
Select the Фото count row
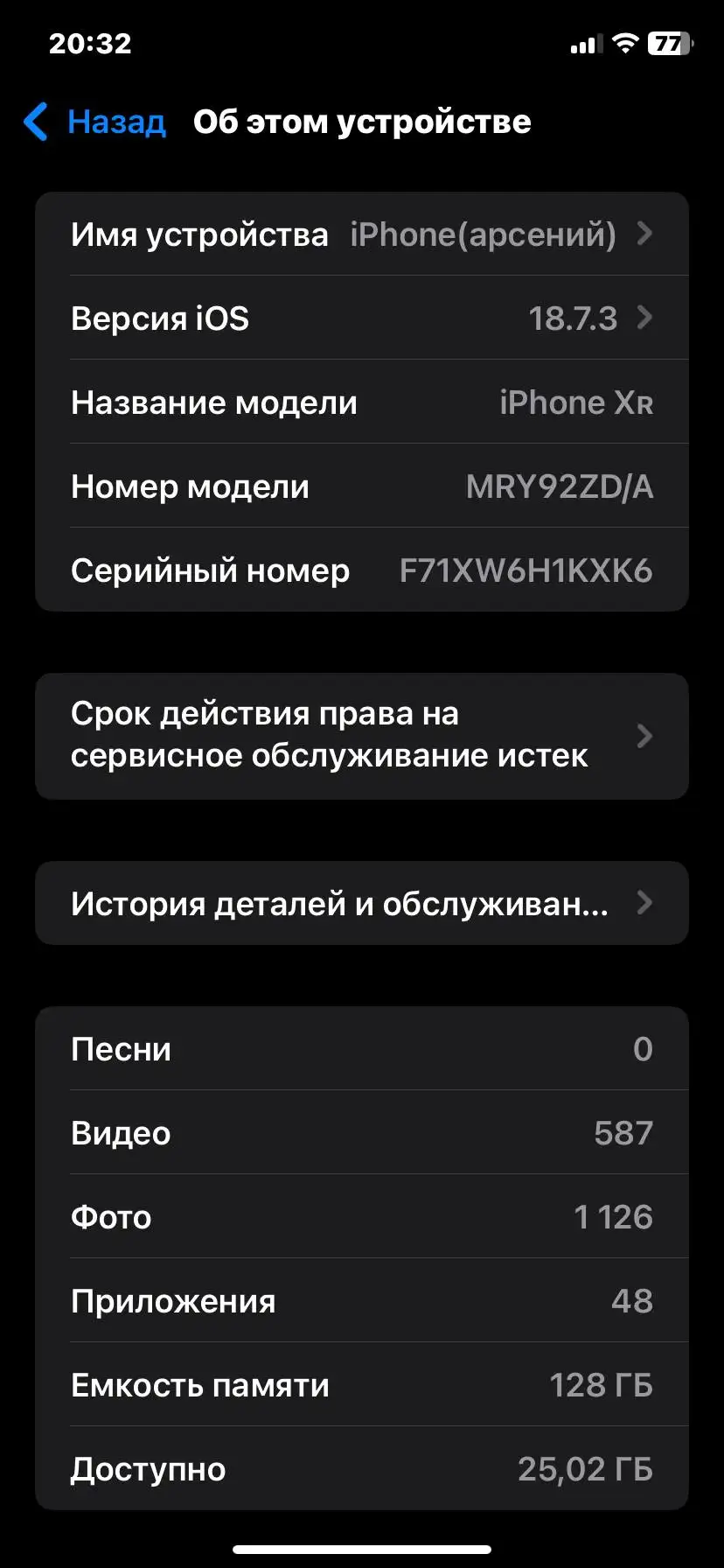point(362,1216)
